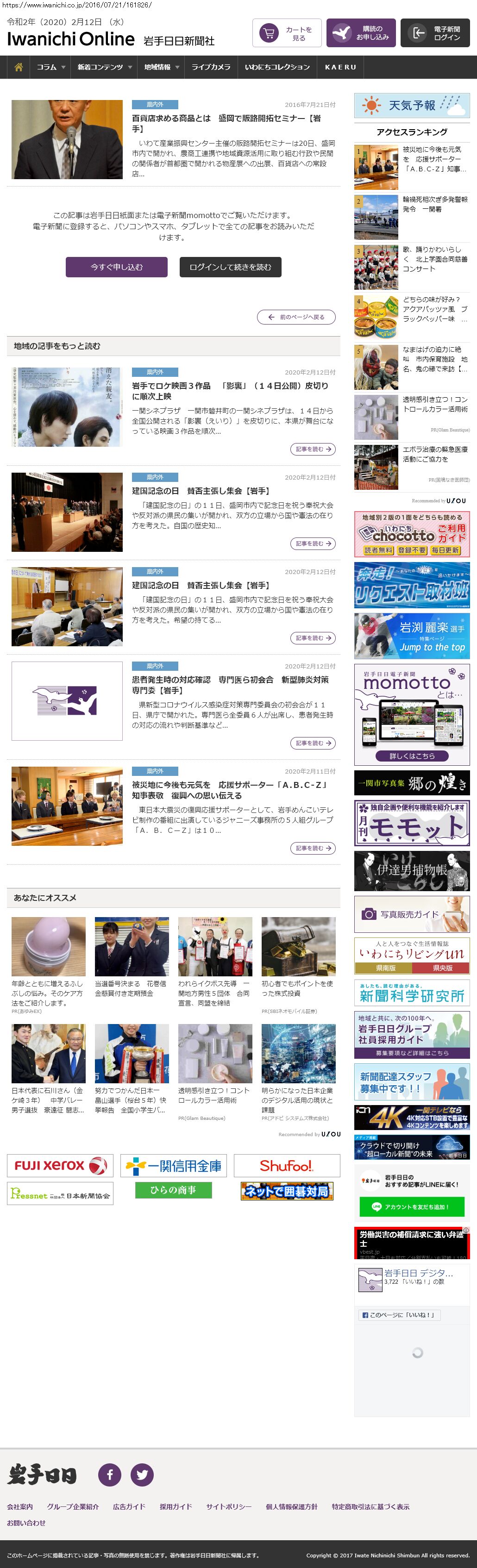This screenshot has width=477, height=1568.
Task: Go back via 前のページへ戻る
Action: pos(296,317)
